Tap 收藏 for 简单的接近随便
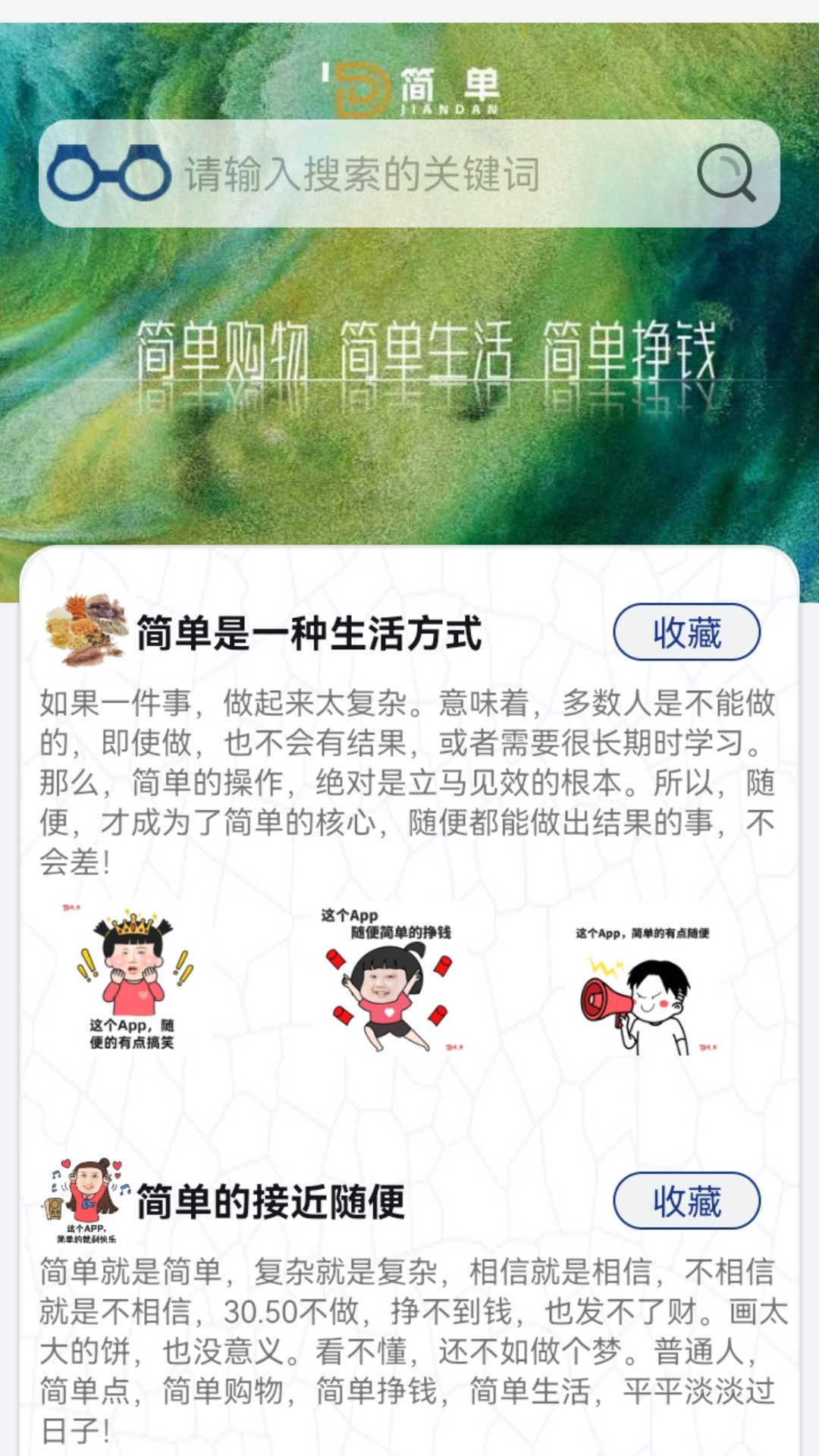The width and height of the screenshot is (819, 1456). [x=686, y=1201]
